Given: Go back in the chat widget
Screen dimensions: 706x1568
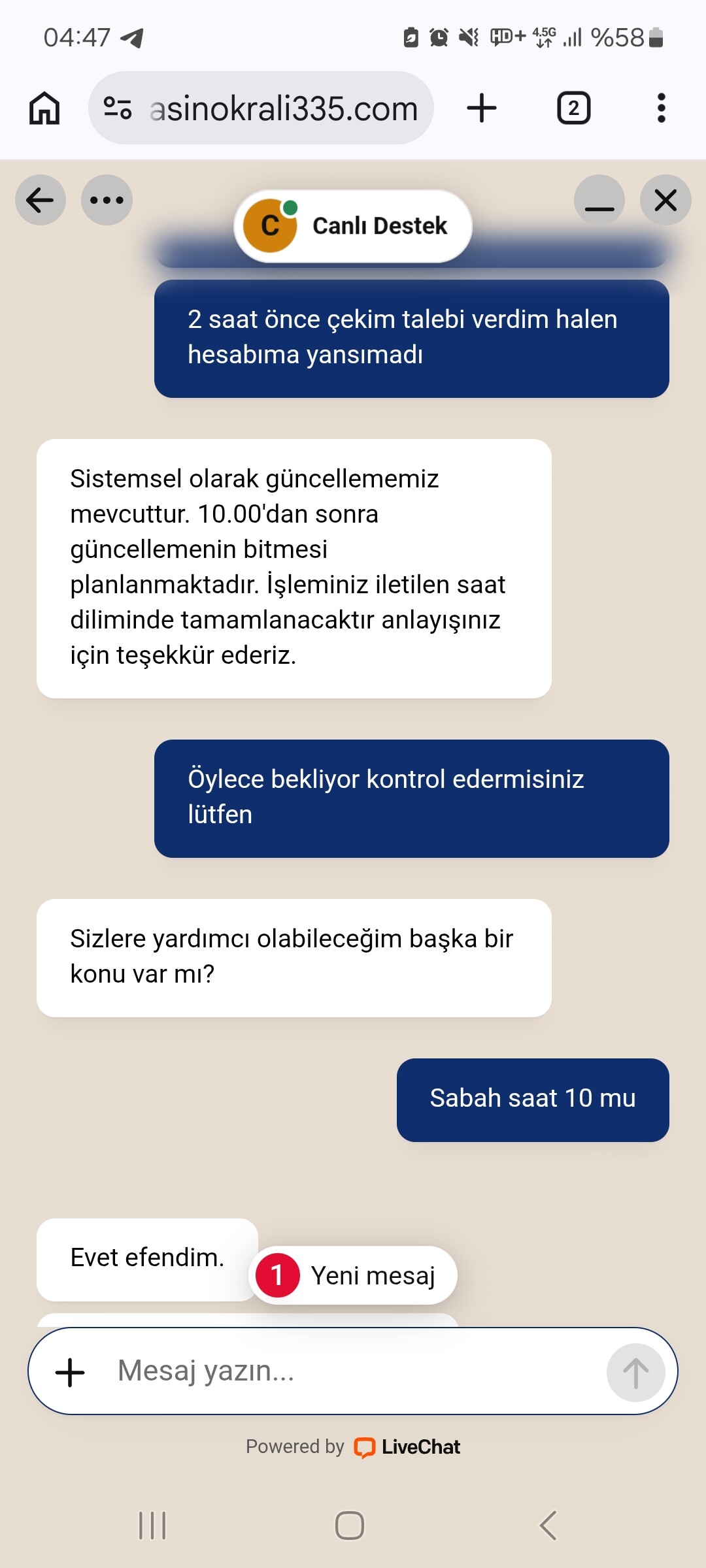Looking at the screenshot, I should pos(41,200).
